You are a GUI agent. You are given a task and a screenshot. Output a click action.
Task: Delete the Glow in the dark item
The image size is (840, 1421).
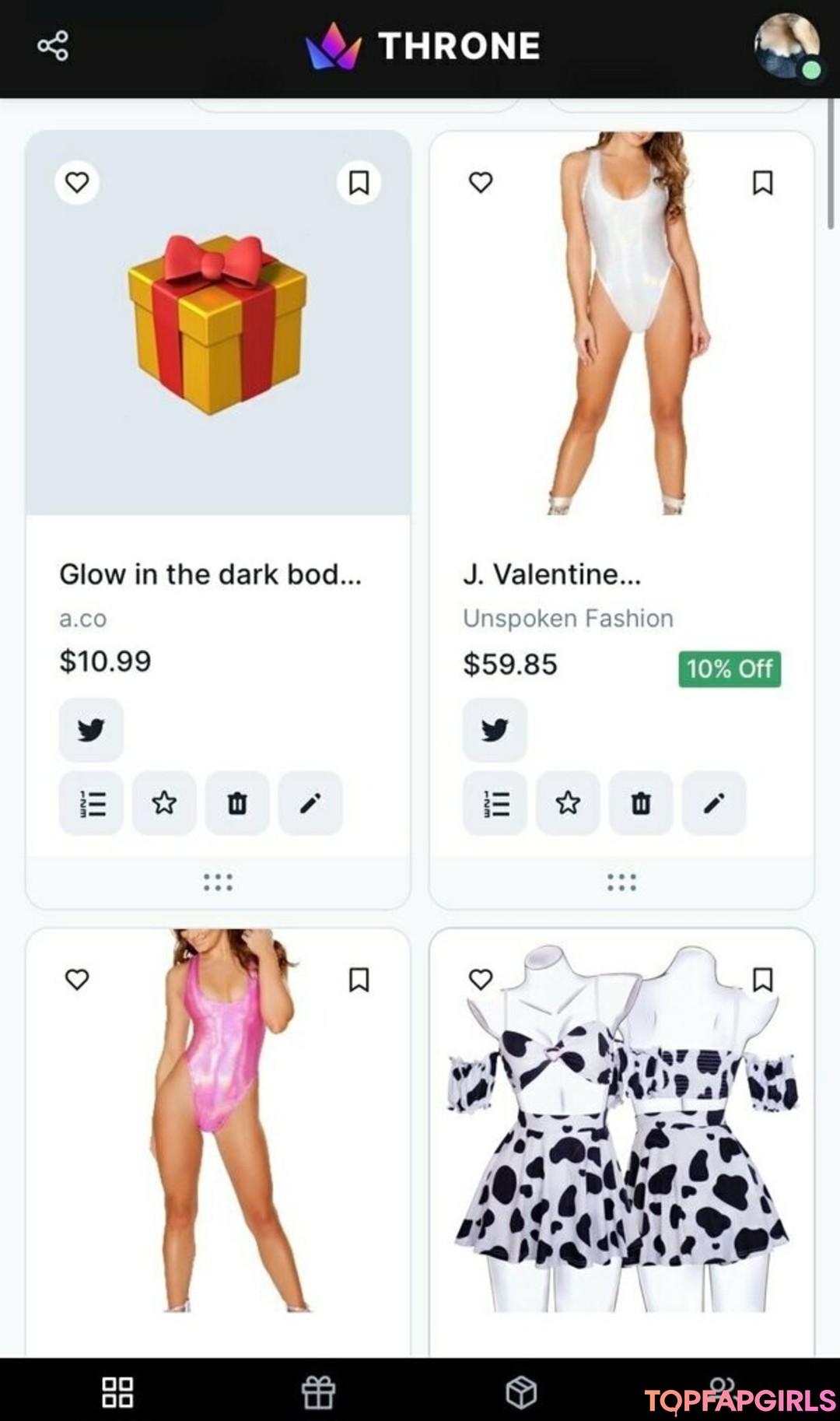click(x=237, y=803)
